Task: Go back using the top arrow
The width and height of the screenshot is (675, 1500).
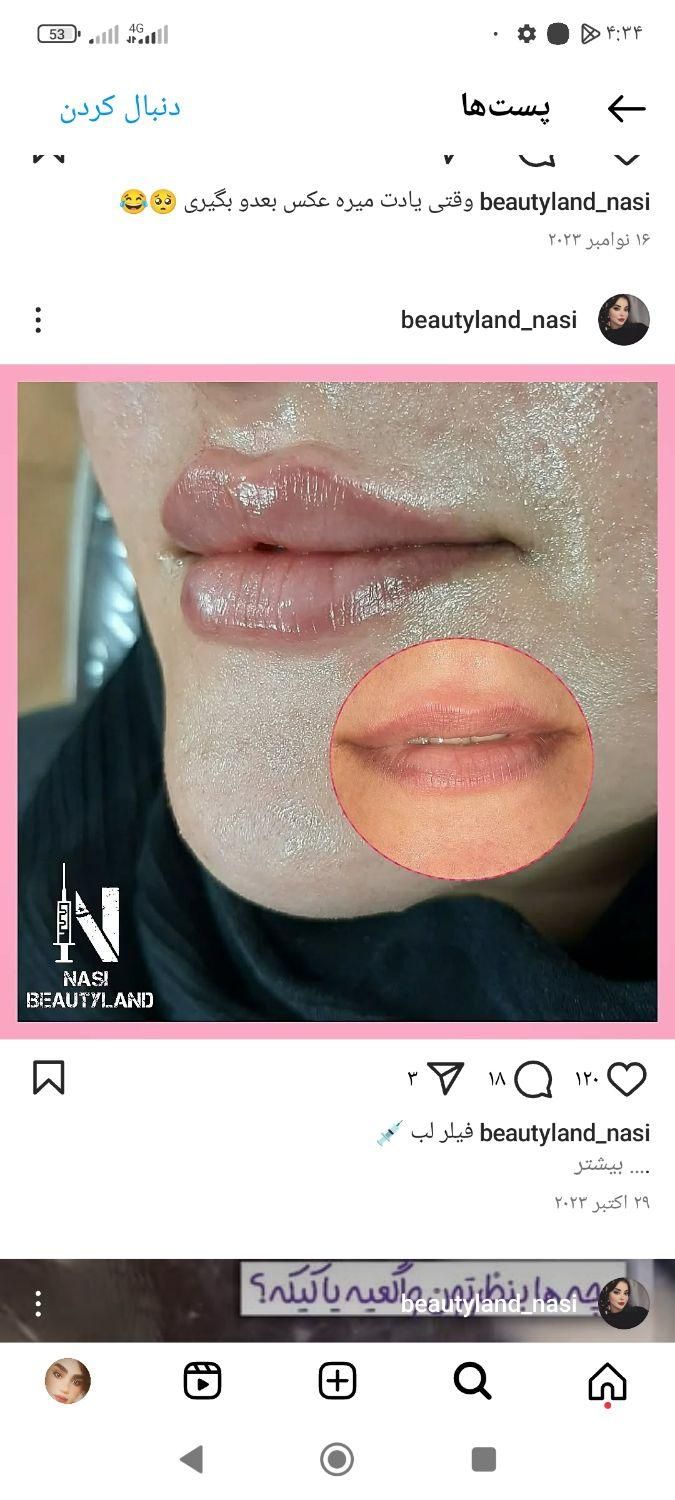Action: pyautogui.click(x=626, y=108)
